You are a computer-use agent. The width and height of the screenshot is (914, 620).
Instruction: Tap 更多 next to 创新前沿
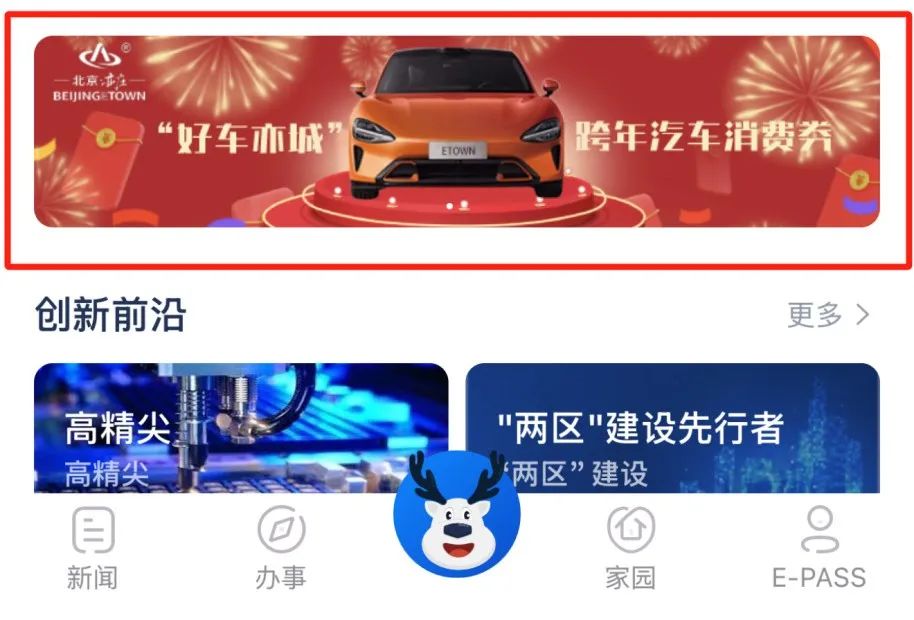(x=828, y=316)
